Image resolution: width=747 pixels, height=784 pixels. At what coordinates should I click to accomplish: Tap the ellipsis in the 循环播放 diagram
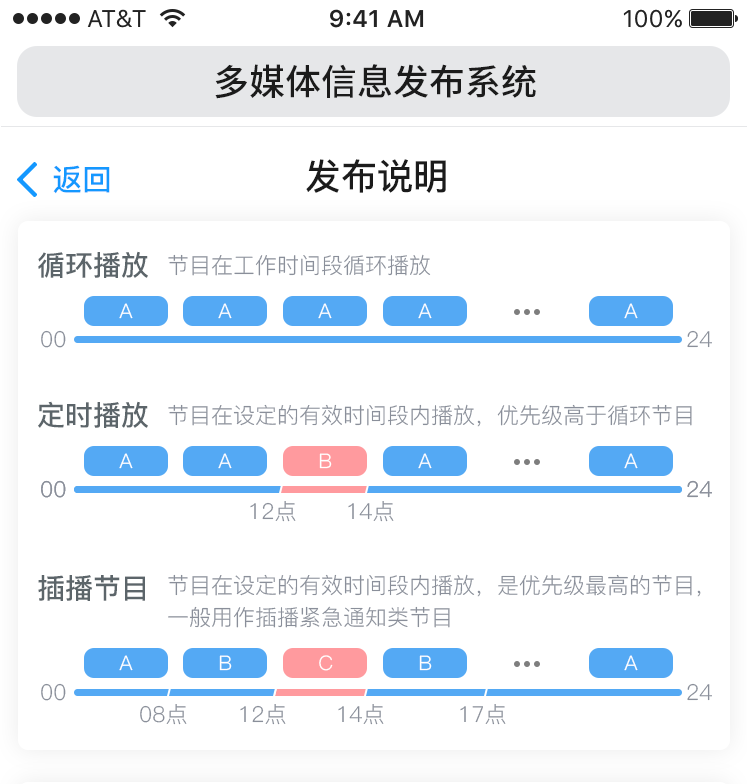[527, 311]
